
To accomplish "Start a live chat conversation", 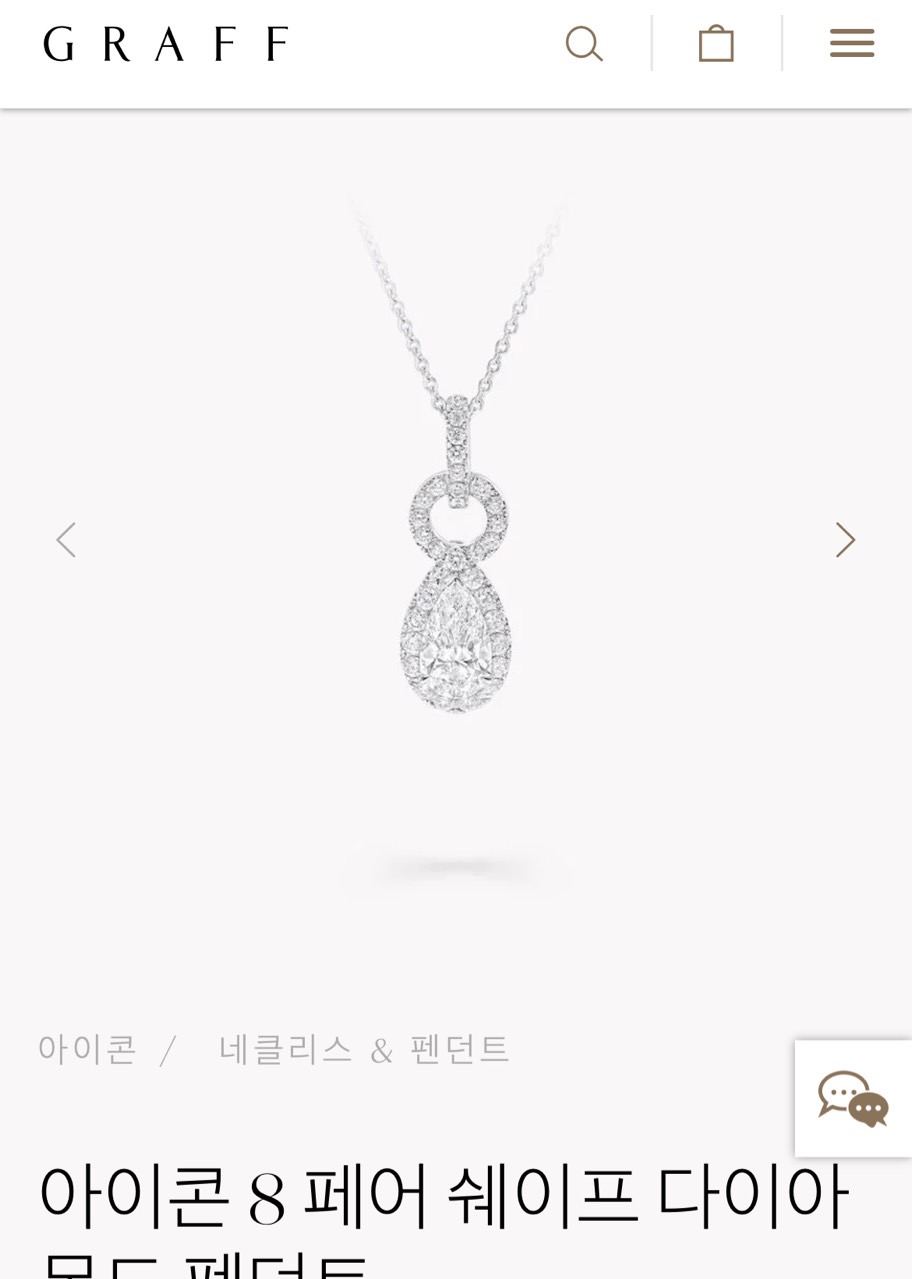I will click(853, 1098).
